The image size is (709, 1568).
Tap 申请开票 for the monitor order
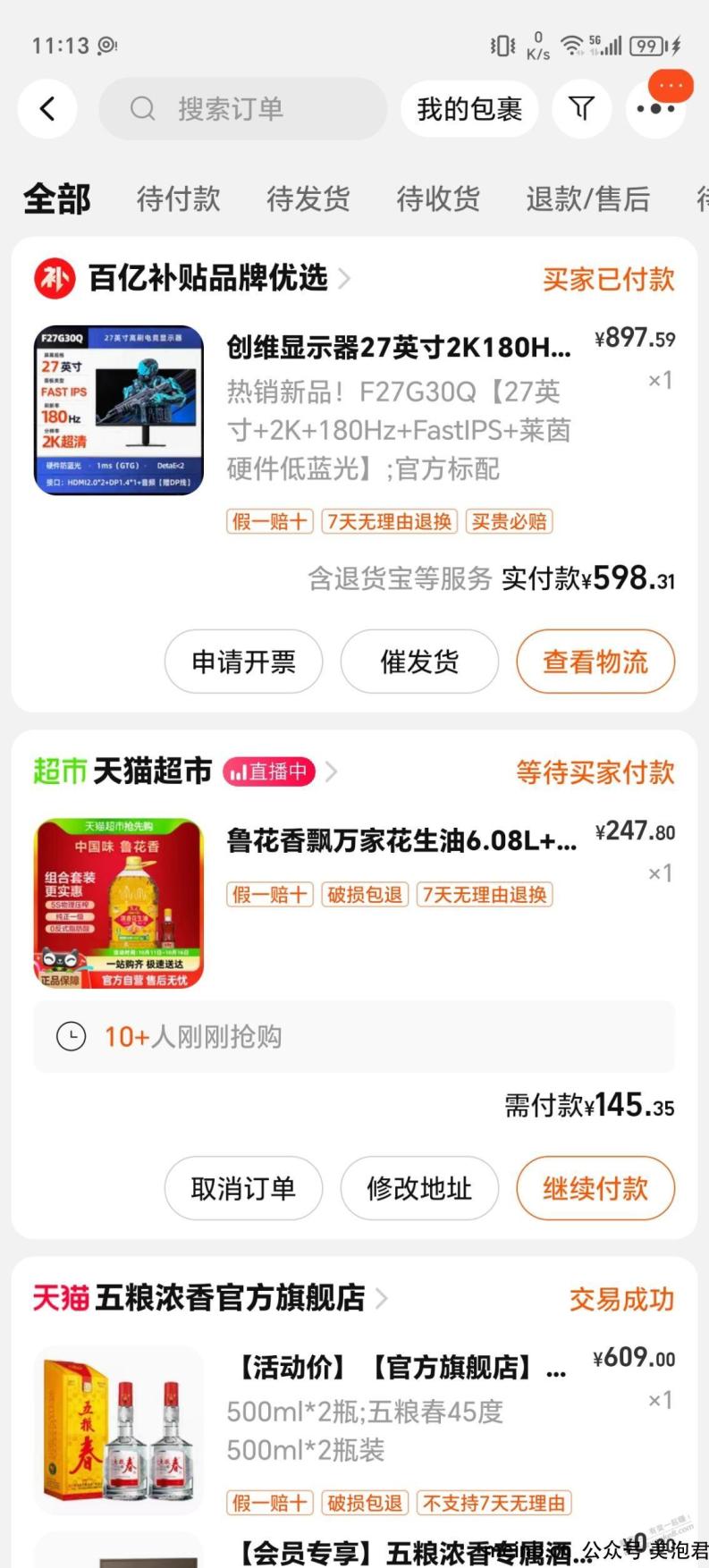pyautogui.click(x=243, y=662)
